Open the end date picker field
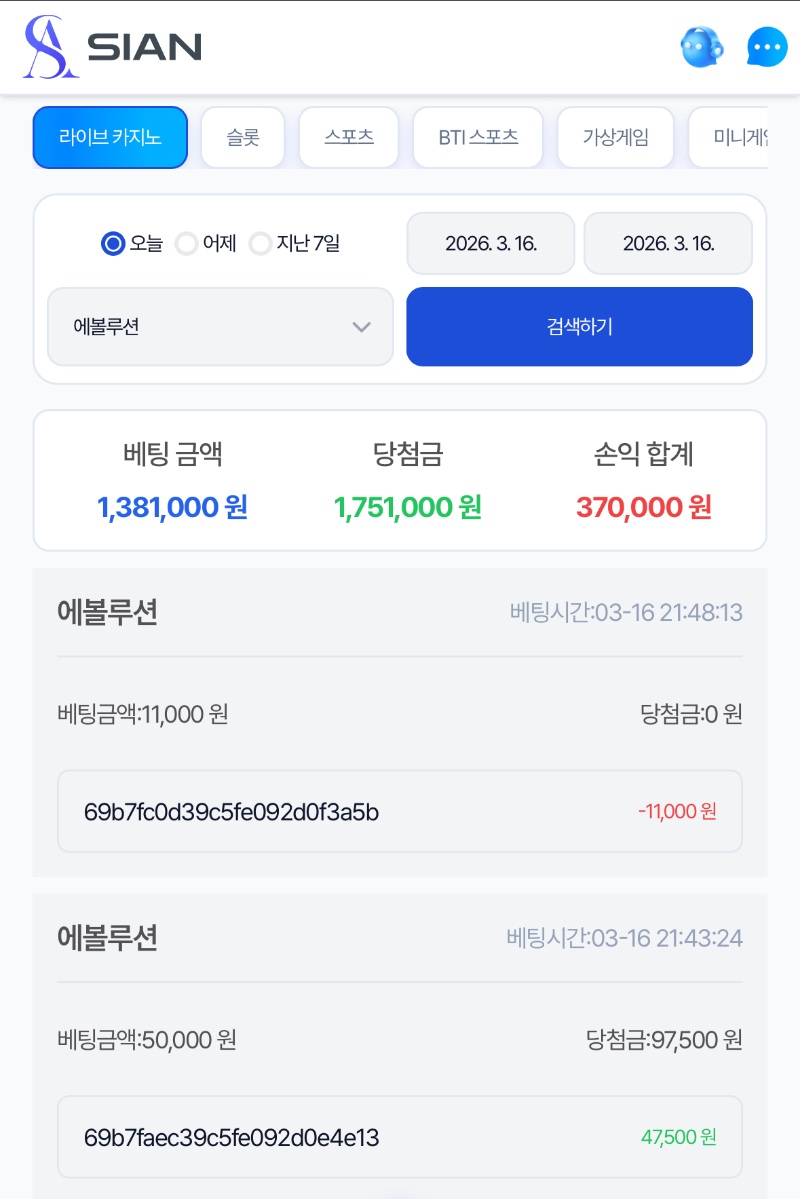Image resolution: width=800 pixels, height=1199 pixels. pyautogui.click(x=668, y=243)
